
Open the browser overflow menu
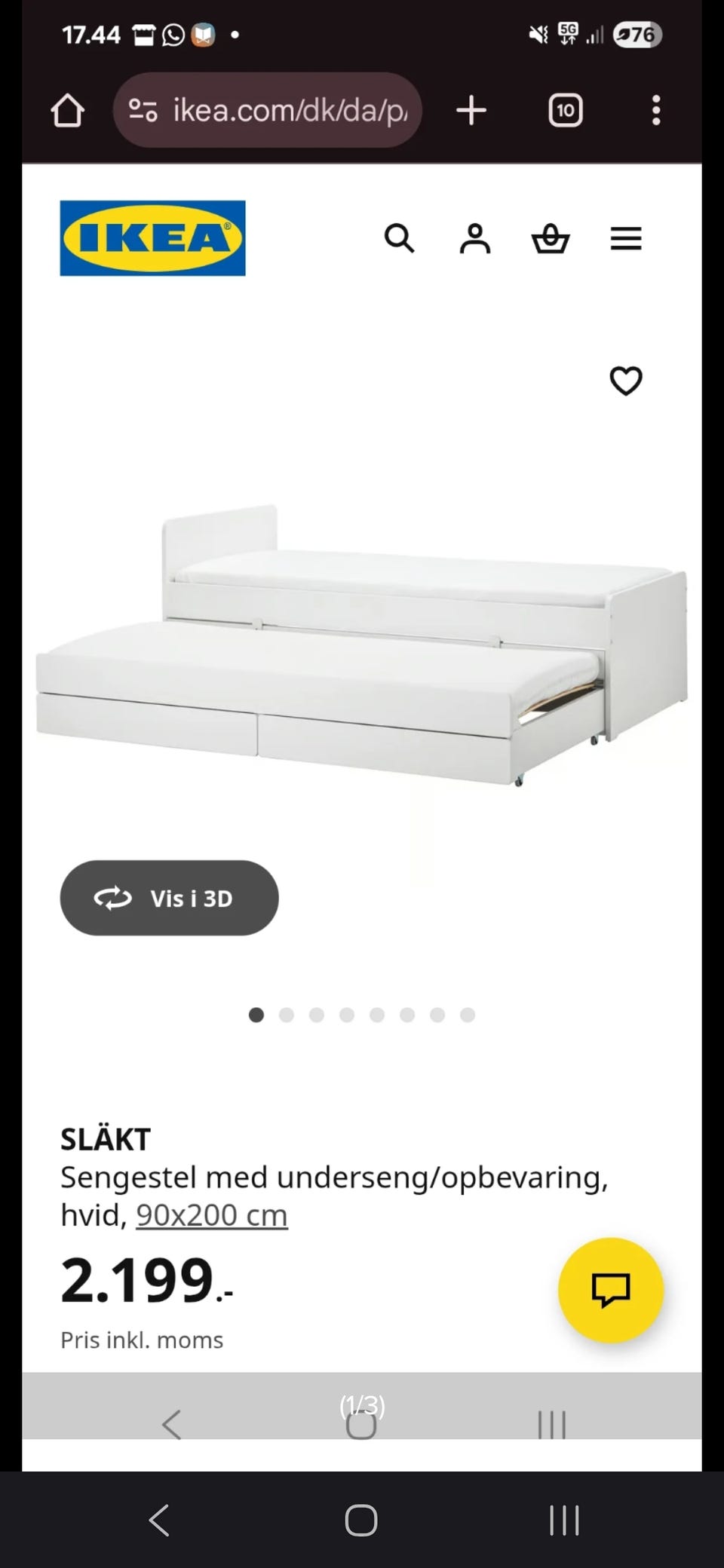(x=656, y=111)
